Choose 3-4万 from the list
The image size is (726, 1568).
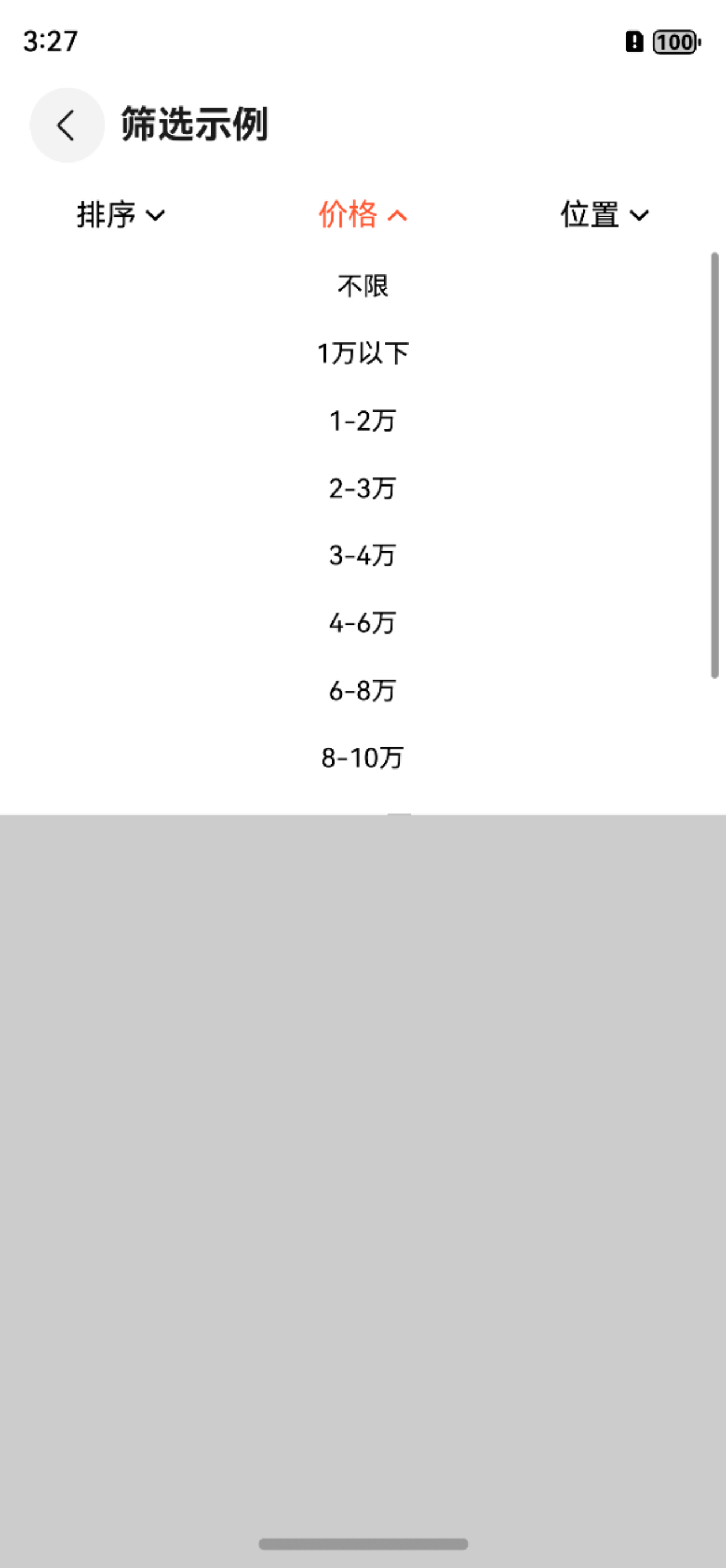pos(362,556)
